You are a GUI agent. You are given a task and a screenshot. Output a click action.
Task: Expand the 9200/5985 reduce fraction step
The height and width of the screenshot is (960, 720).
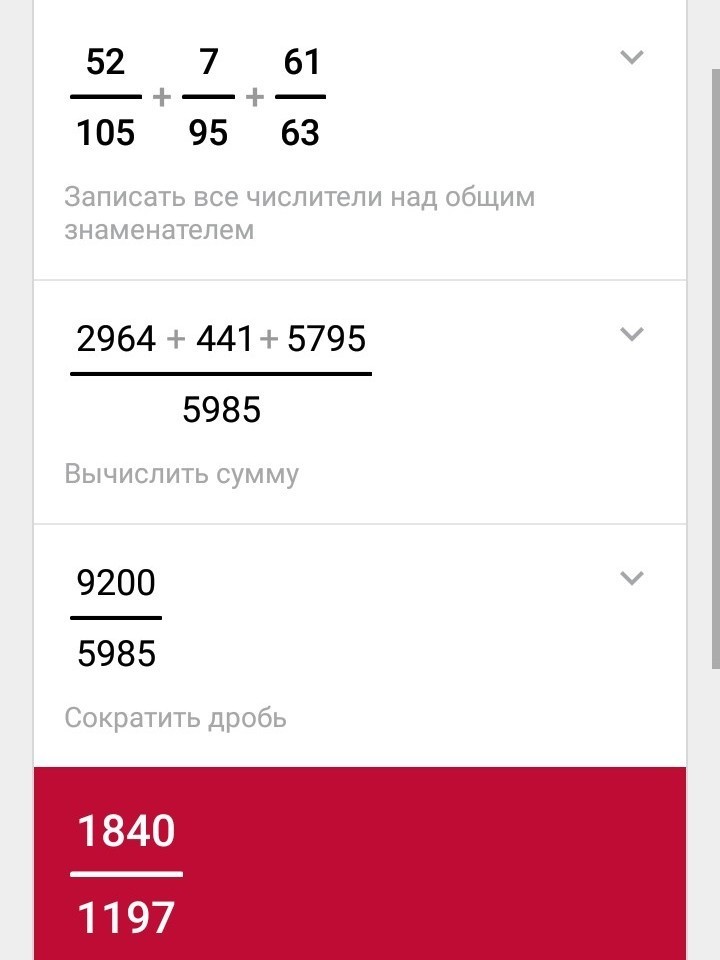[x=631, y=578]
